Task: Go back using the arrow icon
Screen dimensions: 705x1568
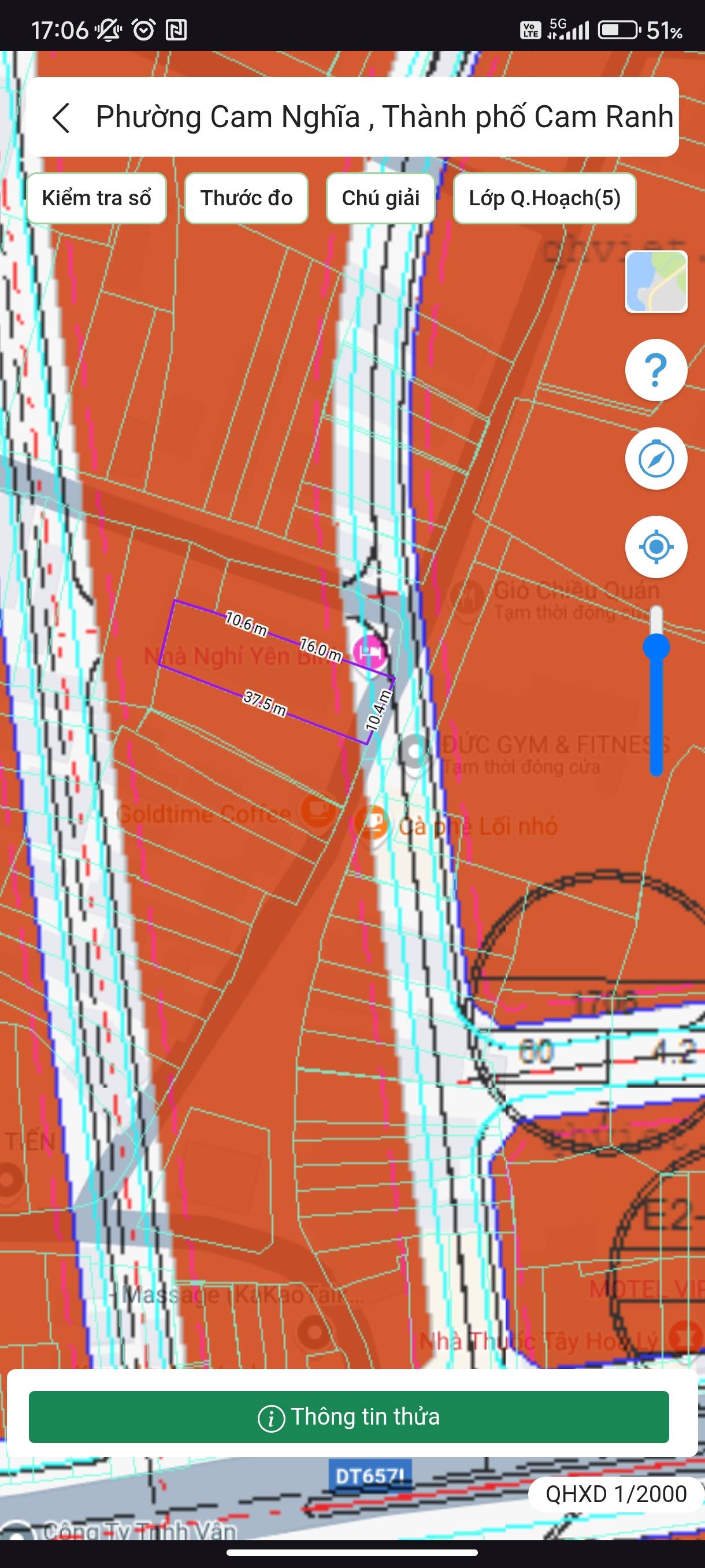Action: [x=61, y=117]
